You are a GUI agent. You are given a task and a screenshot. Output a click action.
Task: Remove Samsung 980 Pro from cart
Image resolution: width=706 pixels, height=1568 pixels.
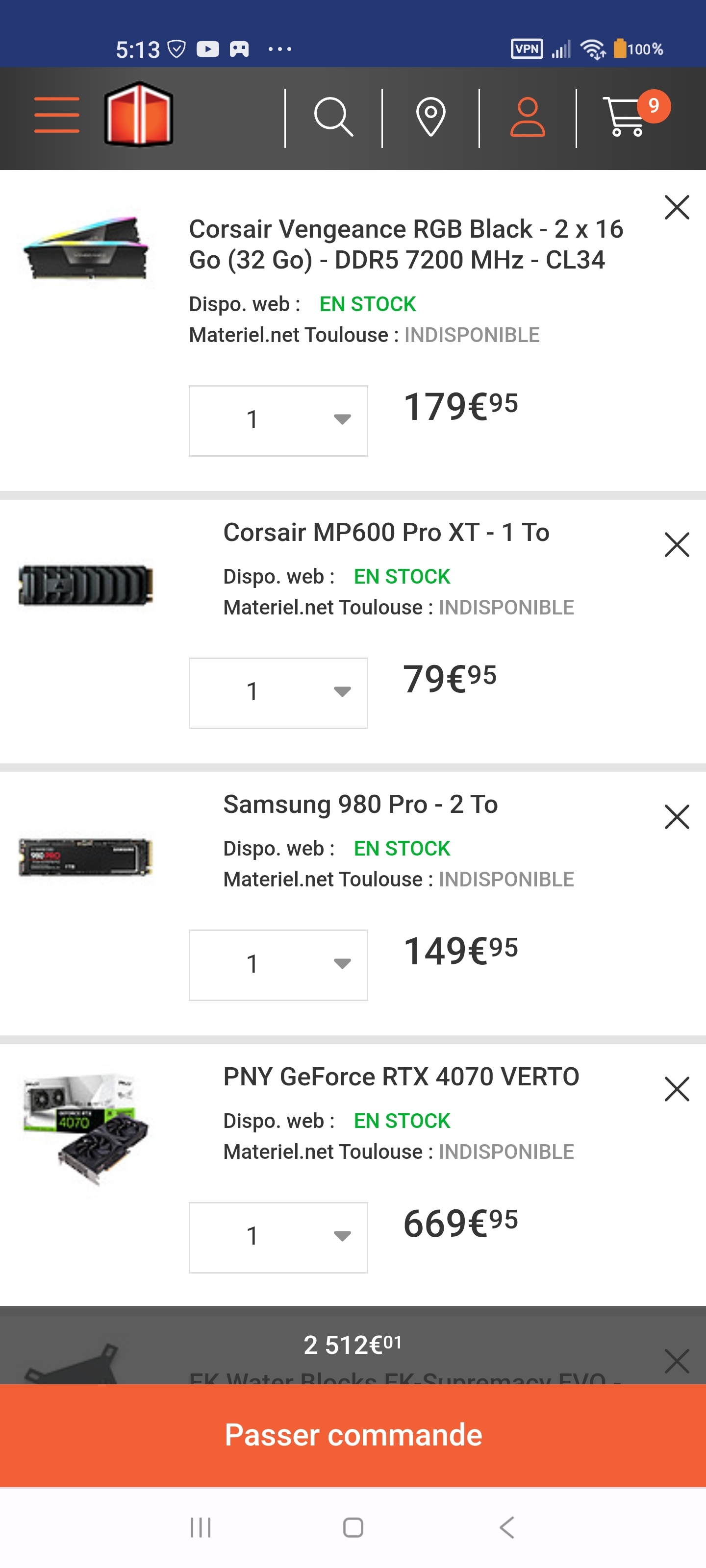[677, 817]
